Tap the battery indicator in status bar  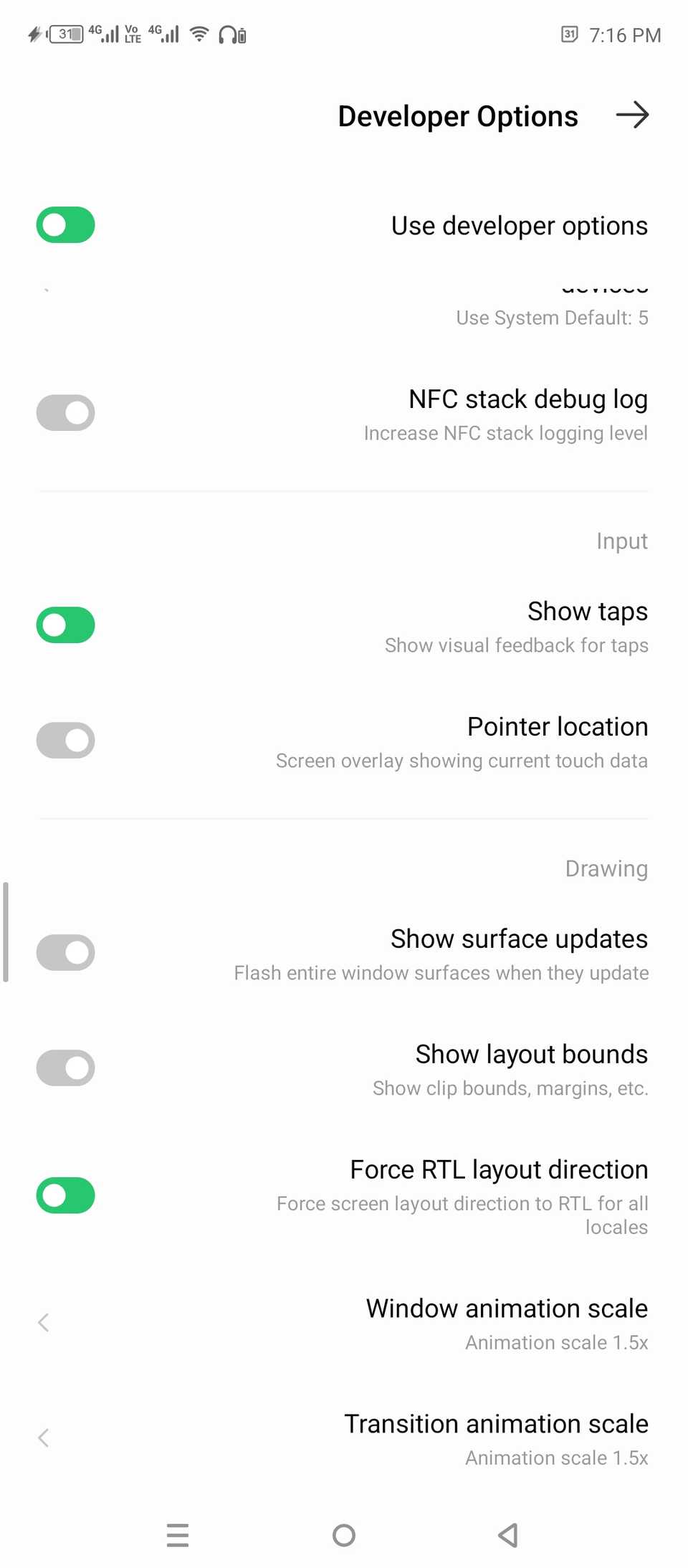point(64,33)
